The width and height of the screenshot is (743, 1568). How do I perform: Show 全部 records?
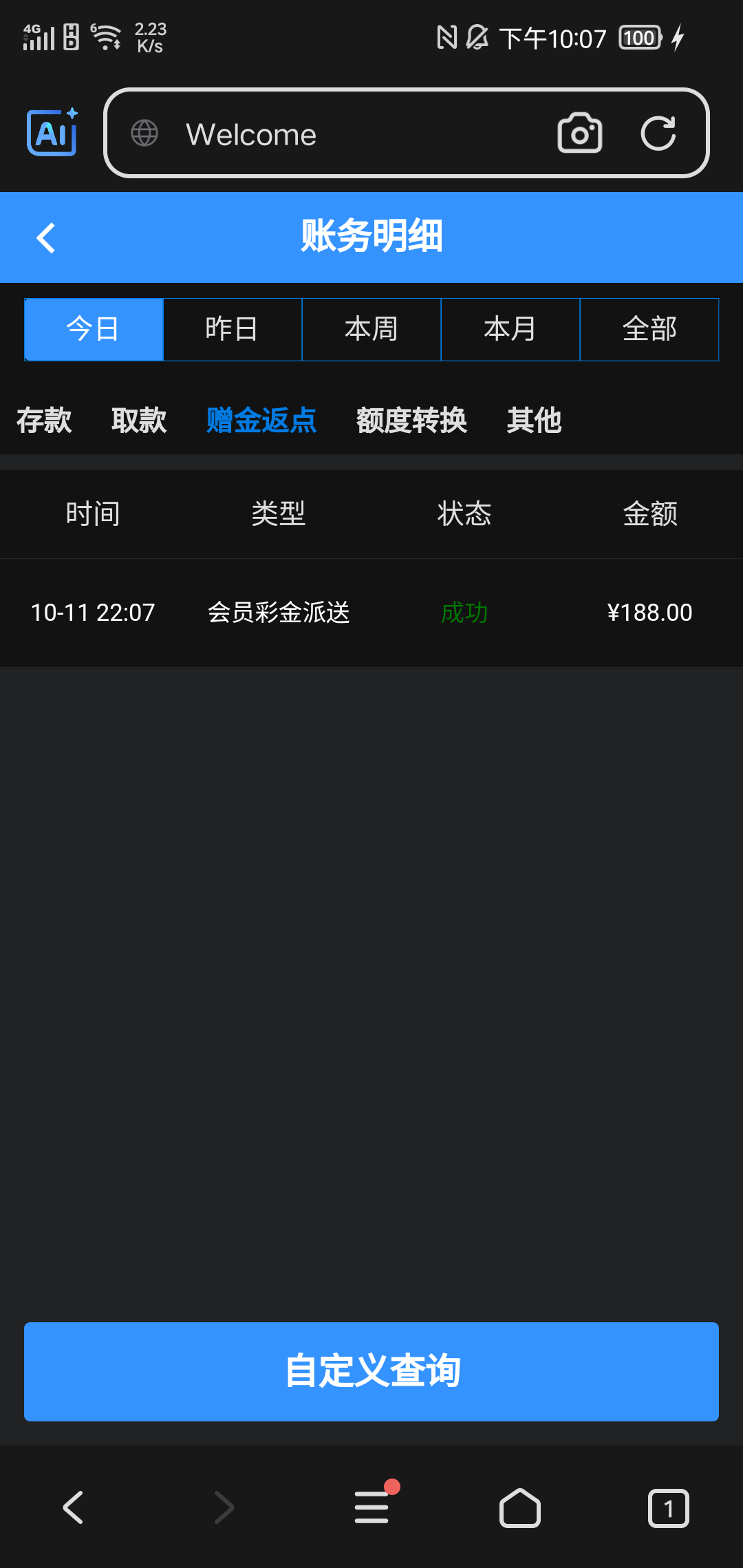click(x=649, y=329)
